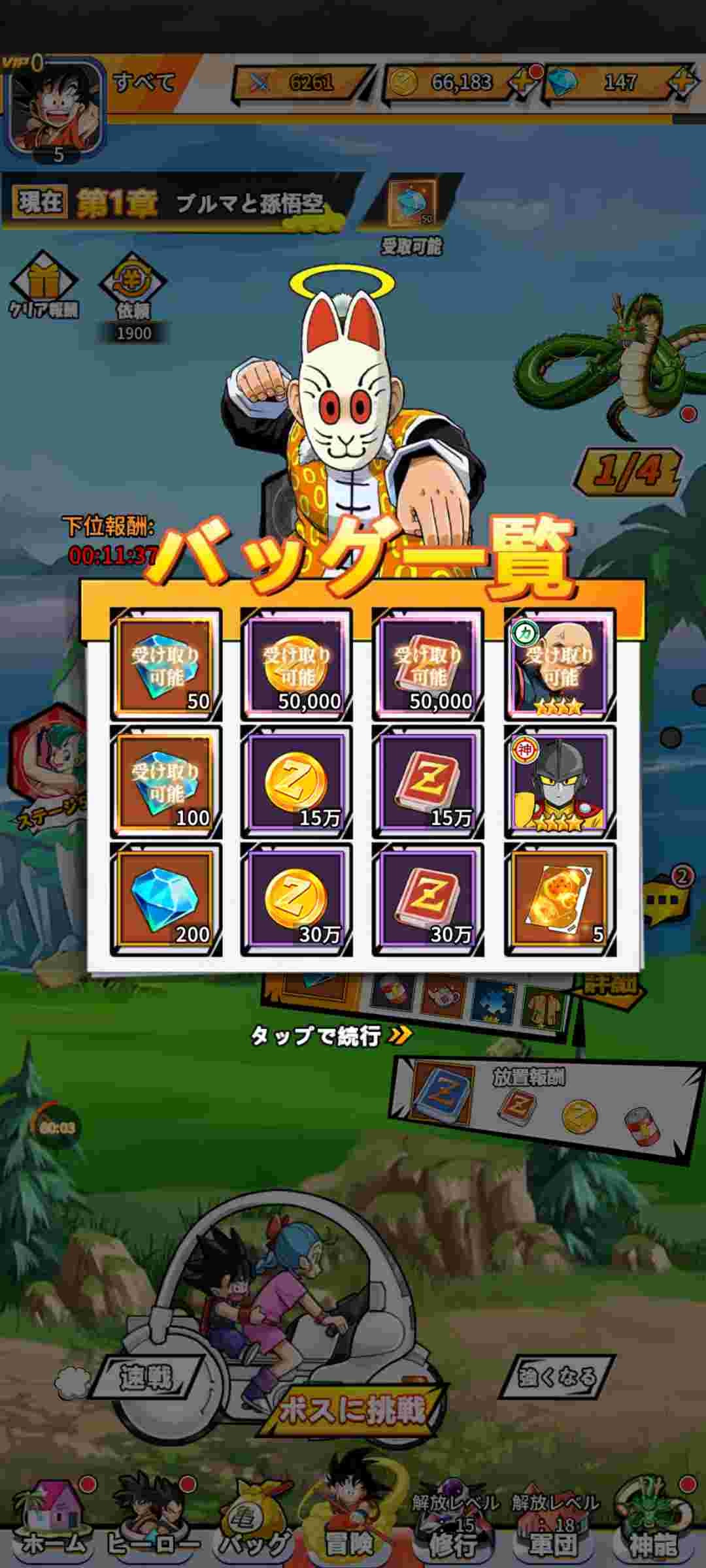706x1568 pixels.
Task: Claim the 50,000 gold coin reward
Action: pos(297,665)
